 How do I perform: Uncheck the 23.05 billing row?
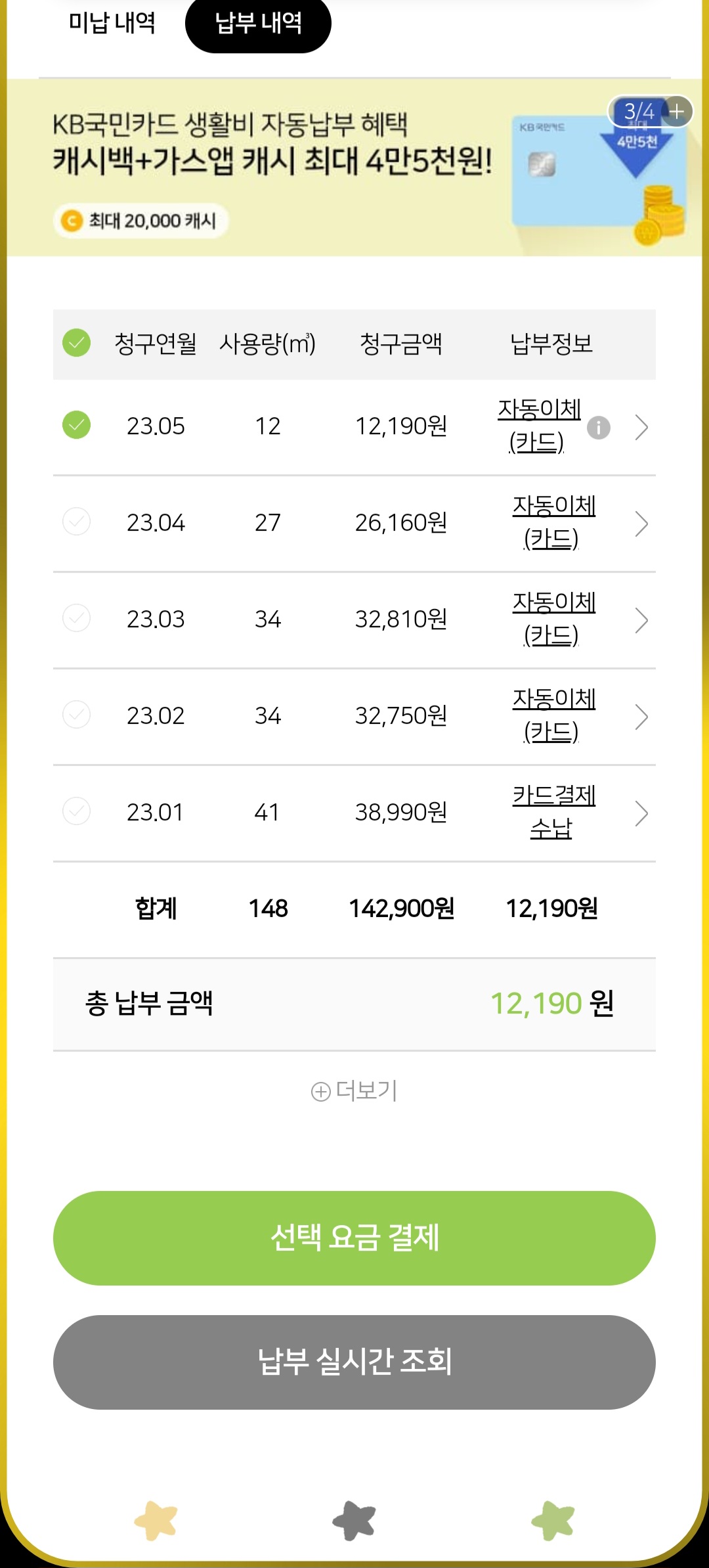coord(76,425)
